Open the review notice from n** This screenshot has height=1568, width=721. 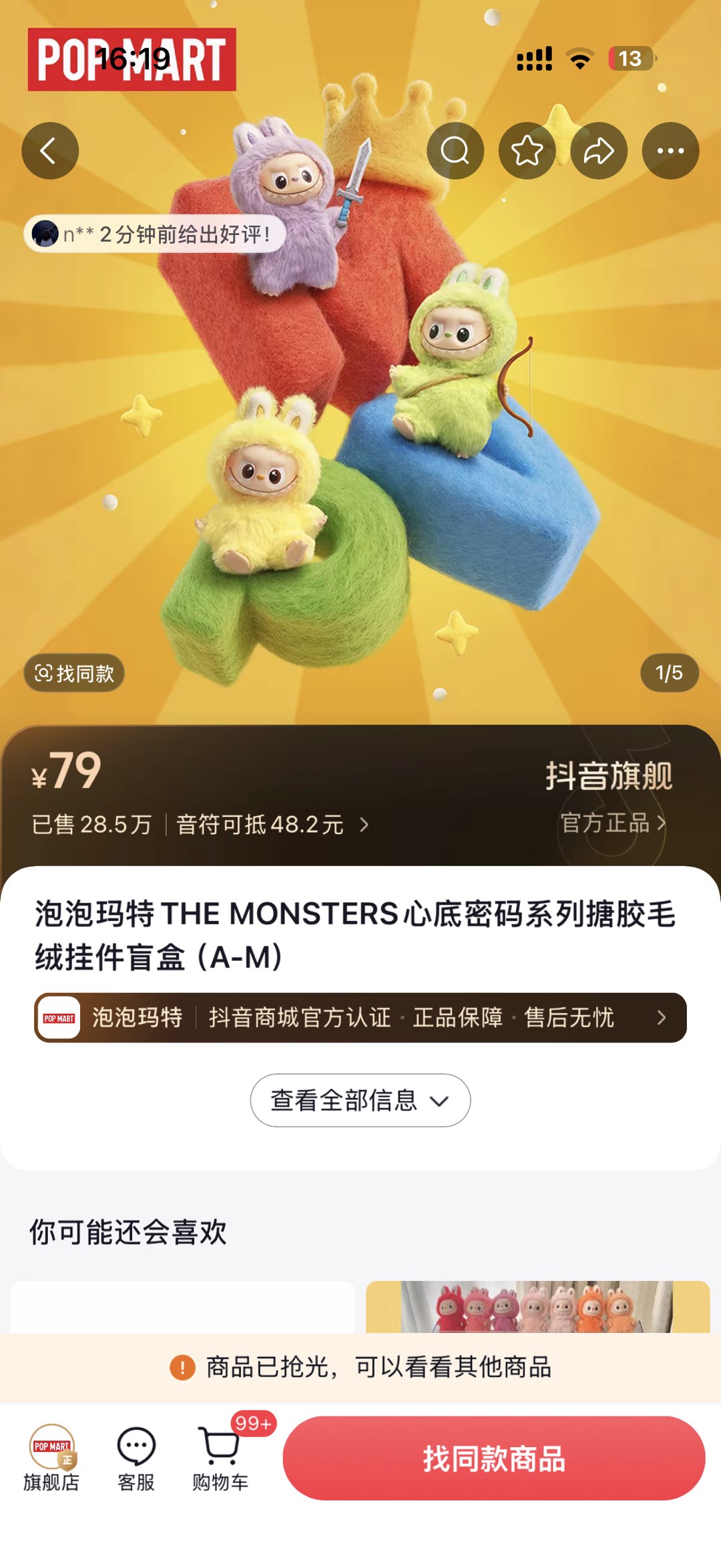click(x=155, y=234)
